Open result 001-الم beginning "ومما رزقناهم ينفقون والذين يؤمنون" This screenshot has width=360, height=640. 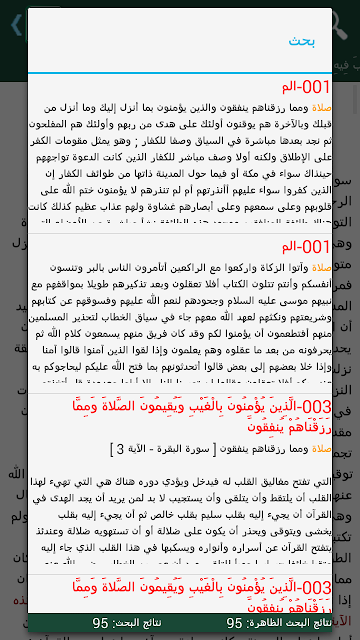[x=180, y=154]
